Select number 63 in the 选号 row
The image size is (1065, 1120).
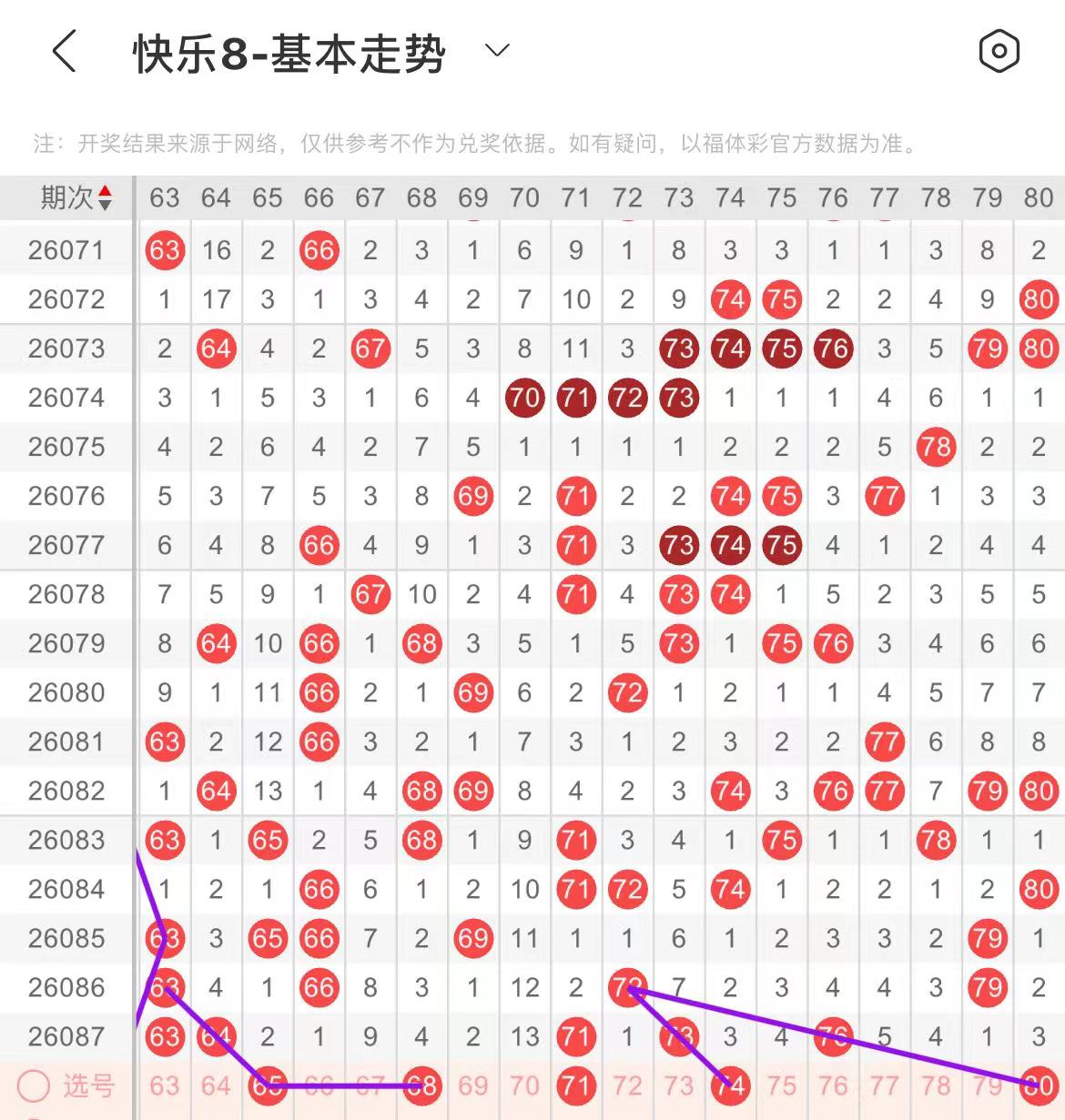click(x=165, y=1085)
